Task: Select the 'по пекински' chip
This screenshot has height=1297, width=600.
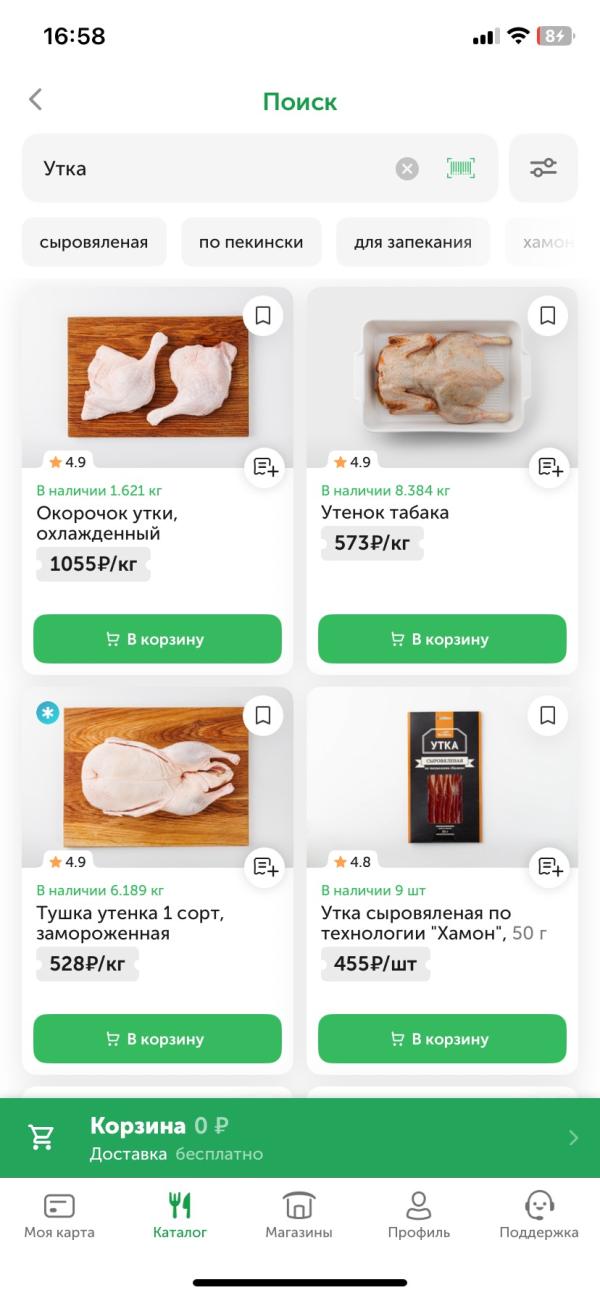Action: pos(251,242)
